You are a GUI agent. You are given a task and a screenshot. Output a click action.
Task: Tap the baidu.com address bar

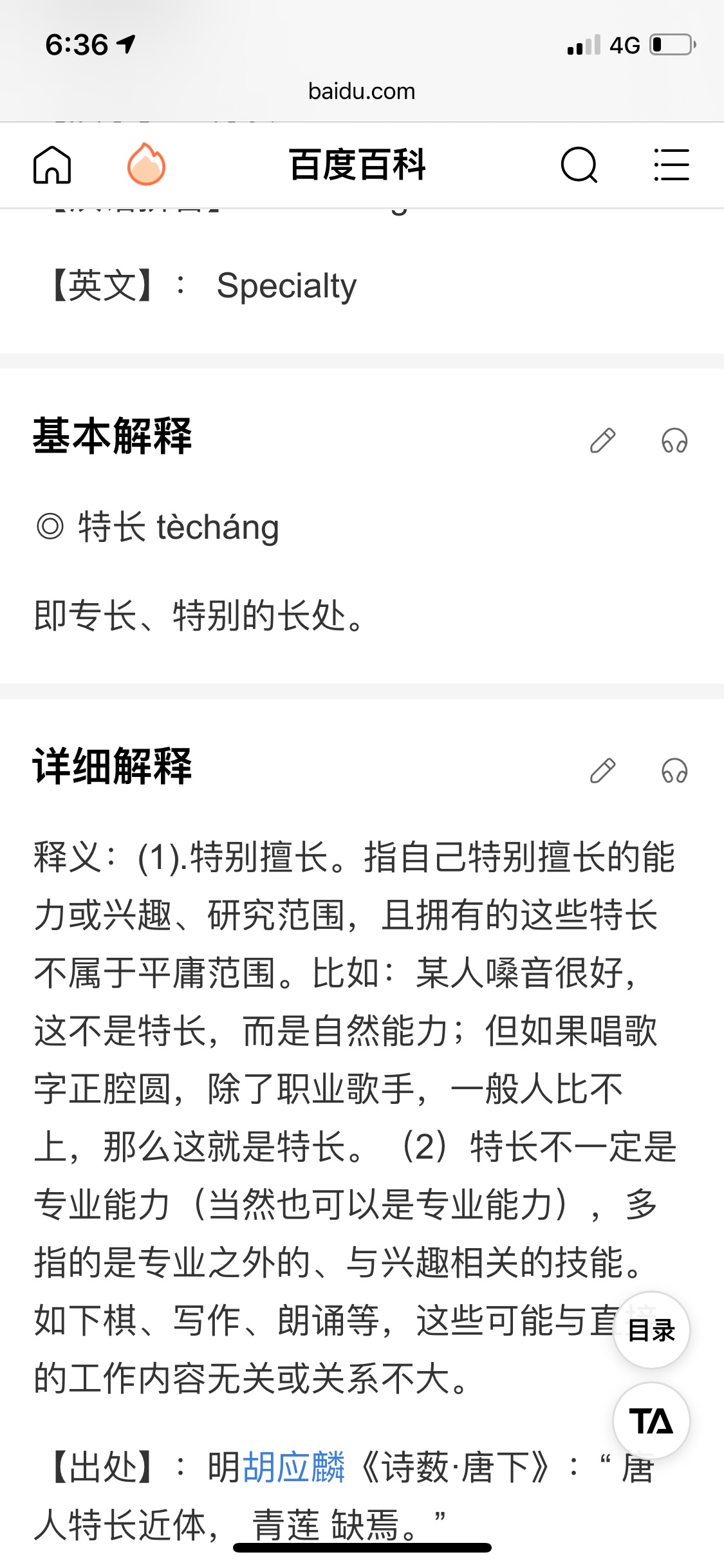pos(362,91)
